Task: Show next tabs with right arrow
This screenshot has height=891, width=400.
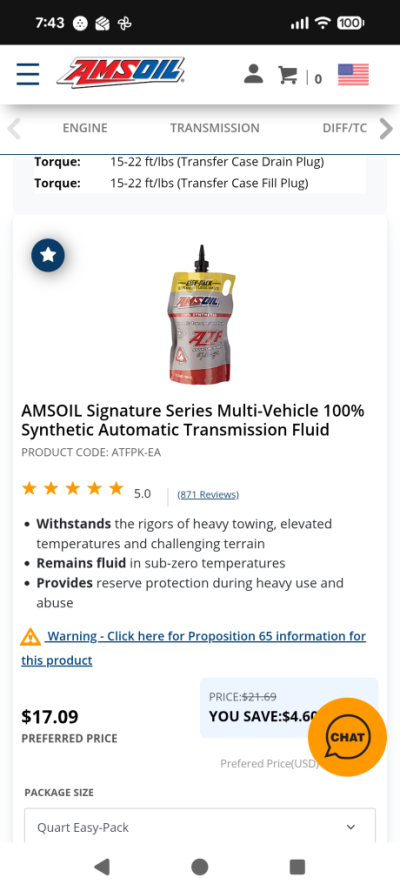Action: click(386, 128)
